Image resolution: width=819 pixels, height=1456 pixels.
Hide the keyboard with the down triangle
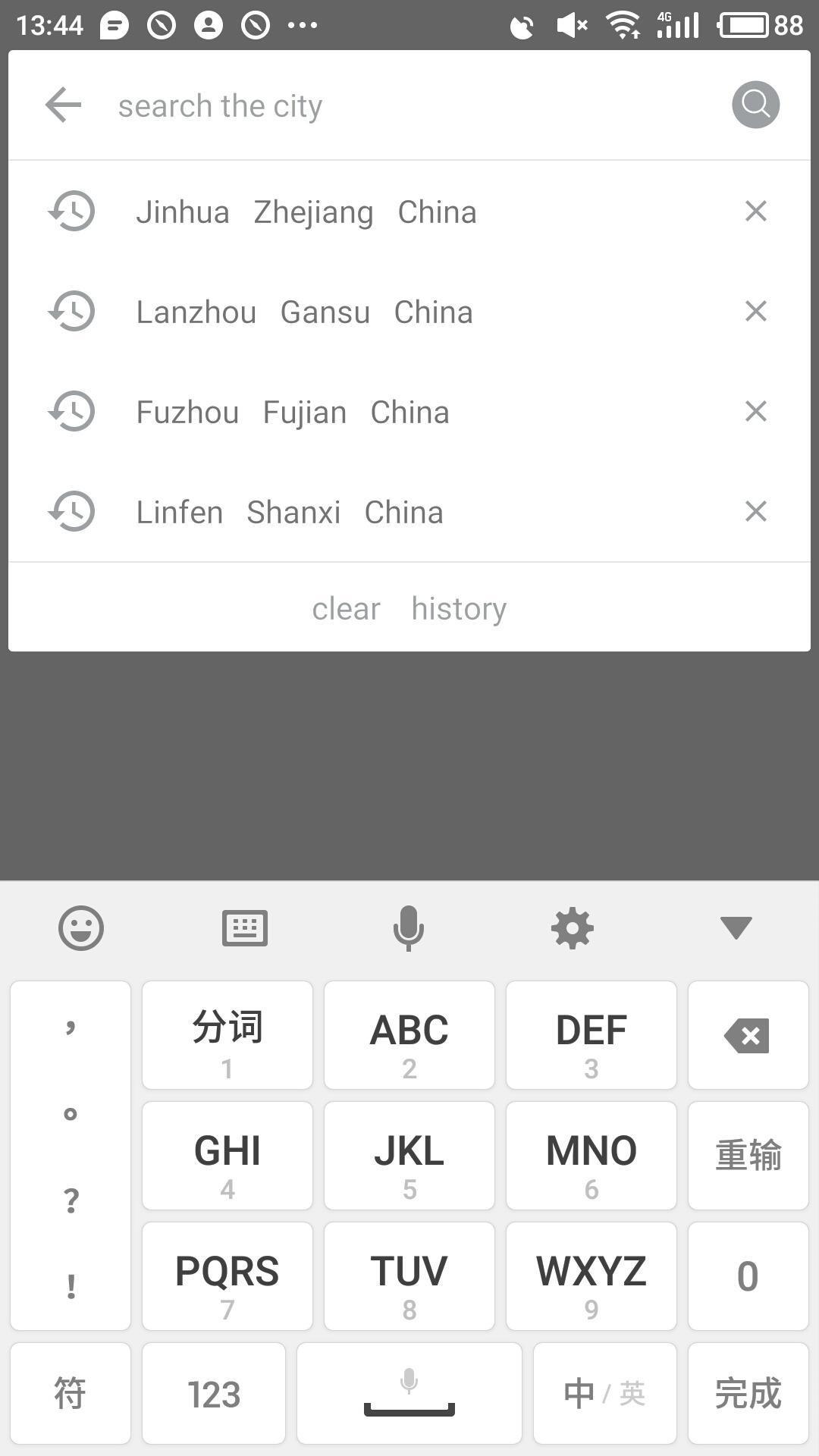[x=736, y=927]
